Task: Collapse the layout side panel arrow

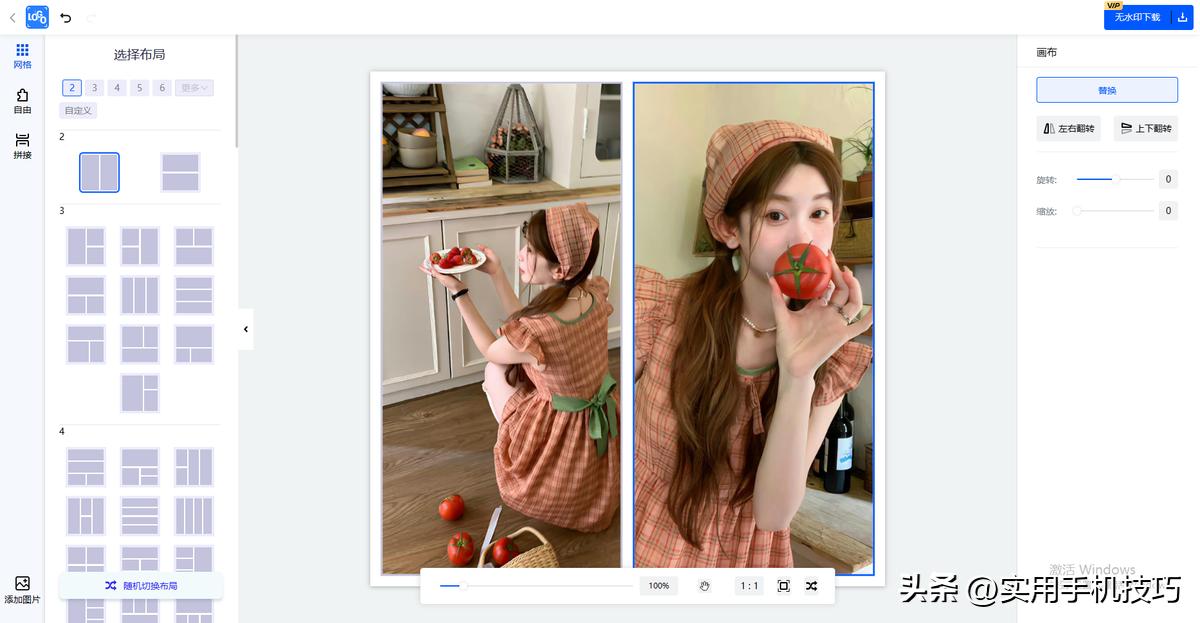Action: (246, 329)
